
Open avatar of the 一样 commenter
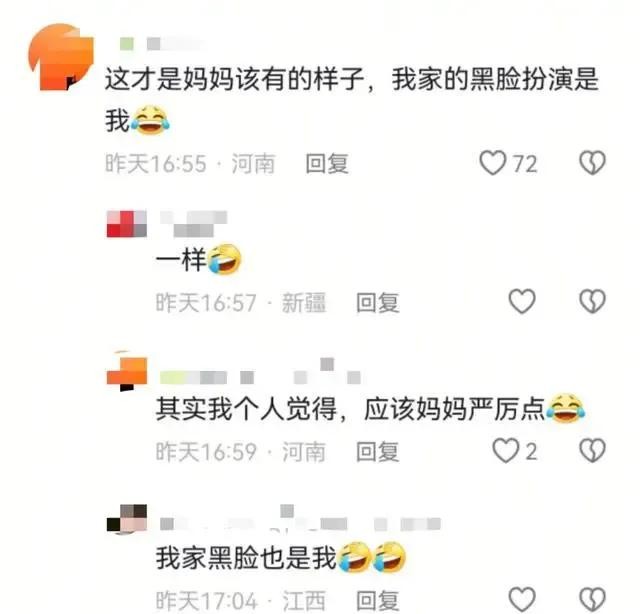(126, 224)
